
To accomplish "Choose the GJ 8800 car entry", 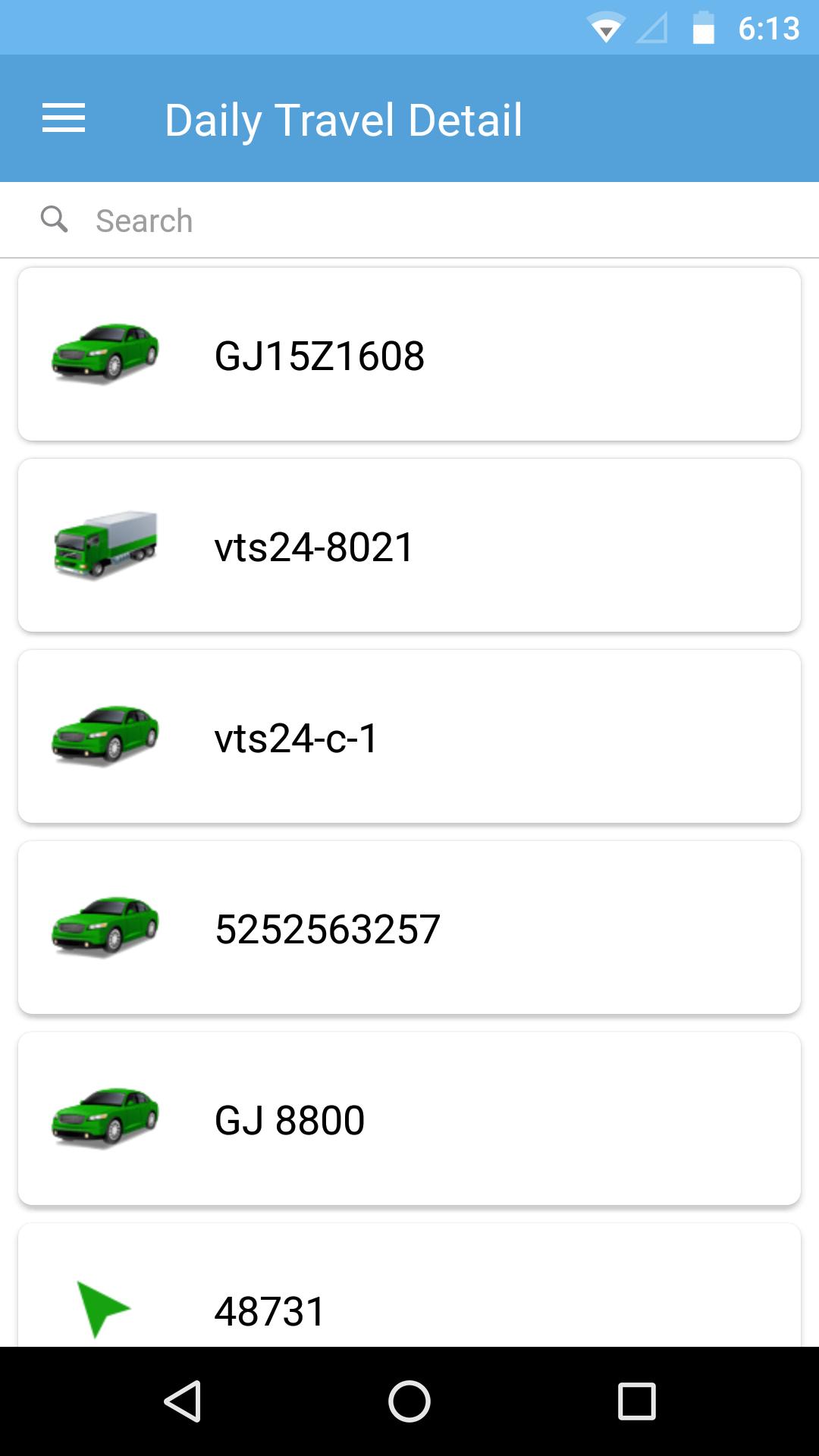I will point(409,1119).
